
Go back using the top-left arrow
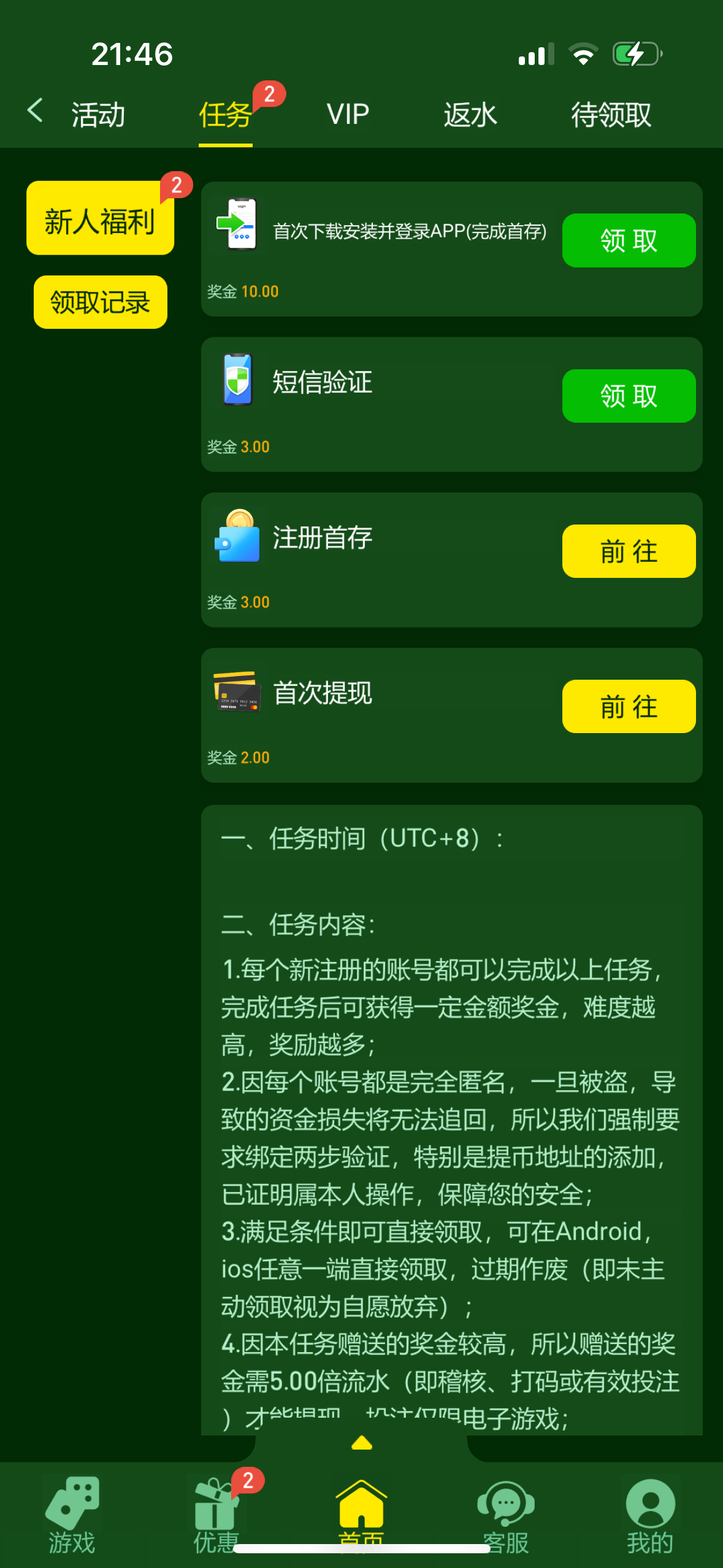pyautogui.click(x=35, y=111)
